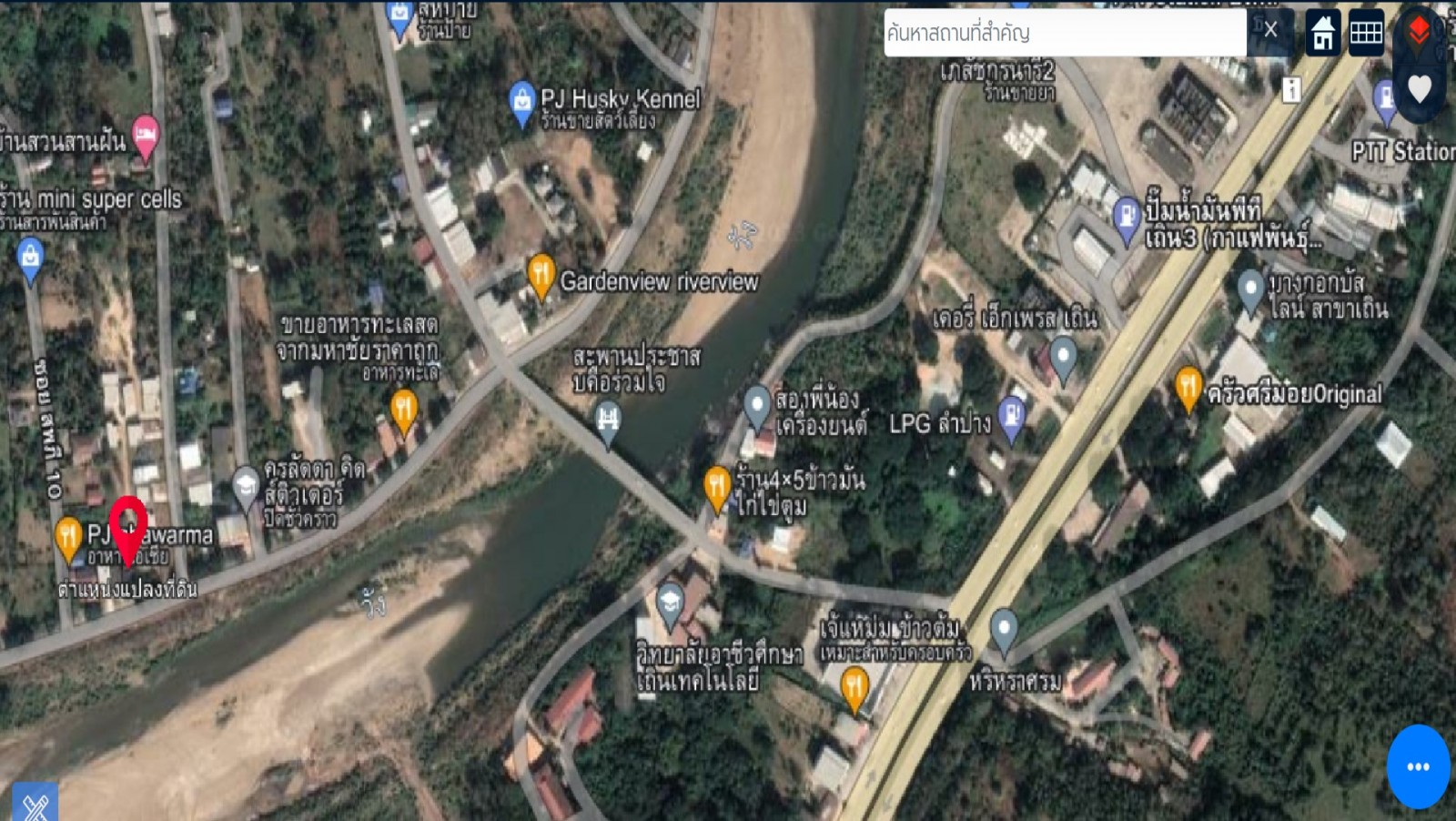Tap the search field for important places
This screenshot has height=821, width=1456.
(x=1065, y=33)
